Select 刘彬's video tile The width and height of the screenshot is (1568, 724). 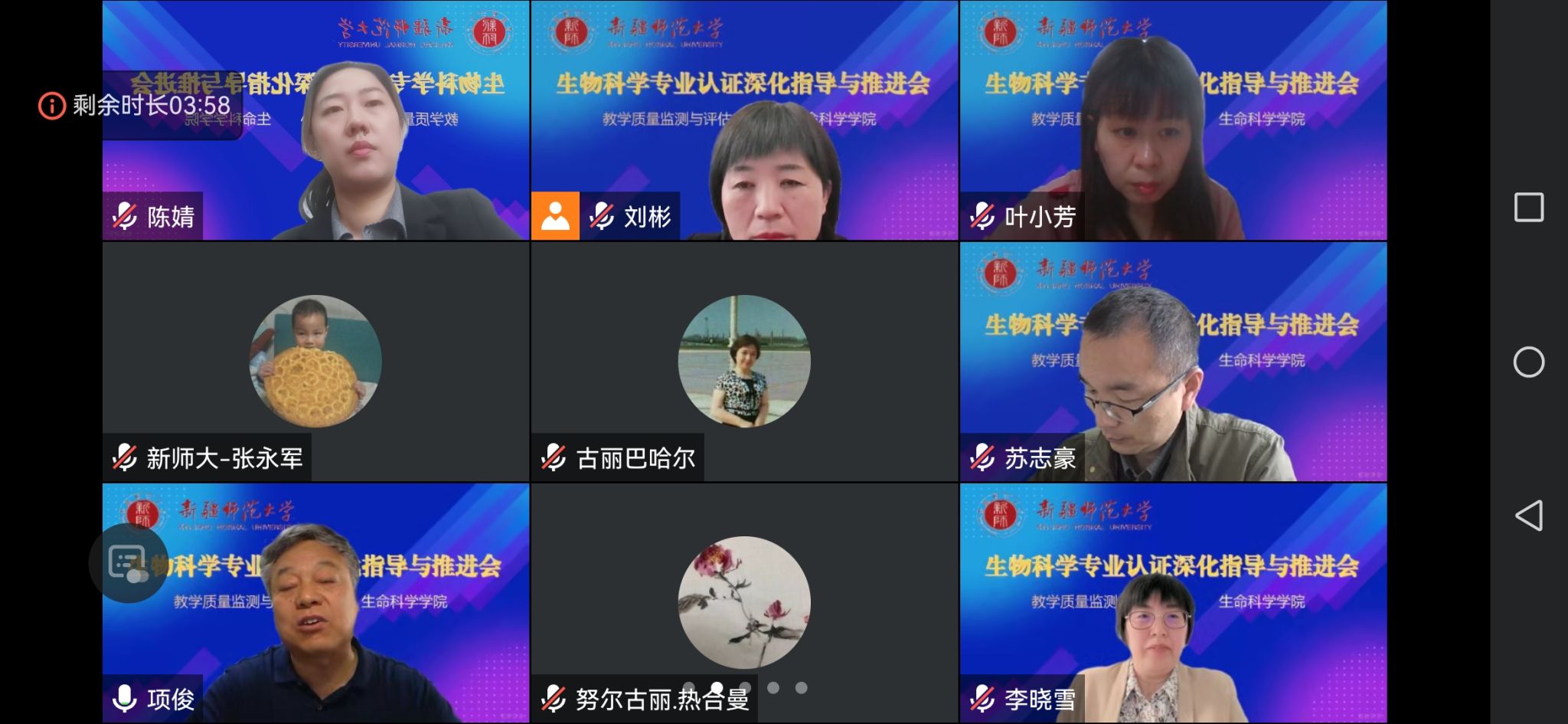click(x=744, y=120)
